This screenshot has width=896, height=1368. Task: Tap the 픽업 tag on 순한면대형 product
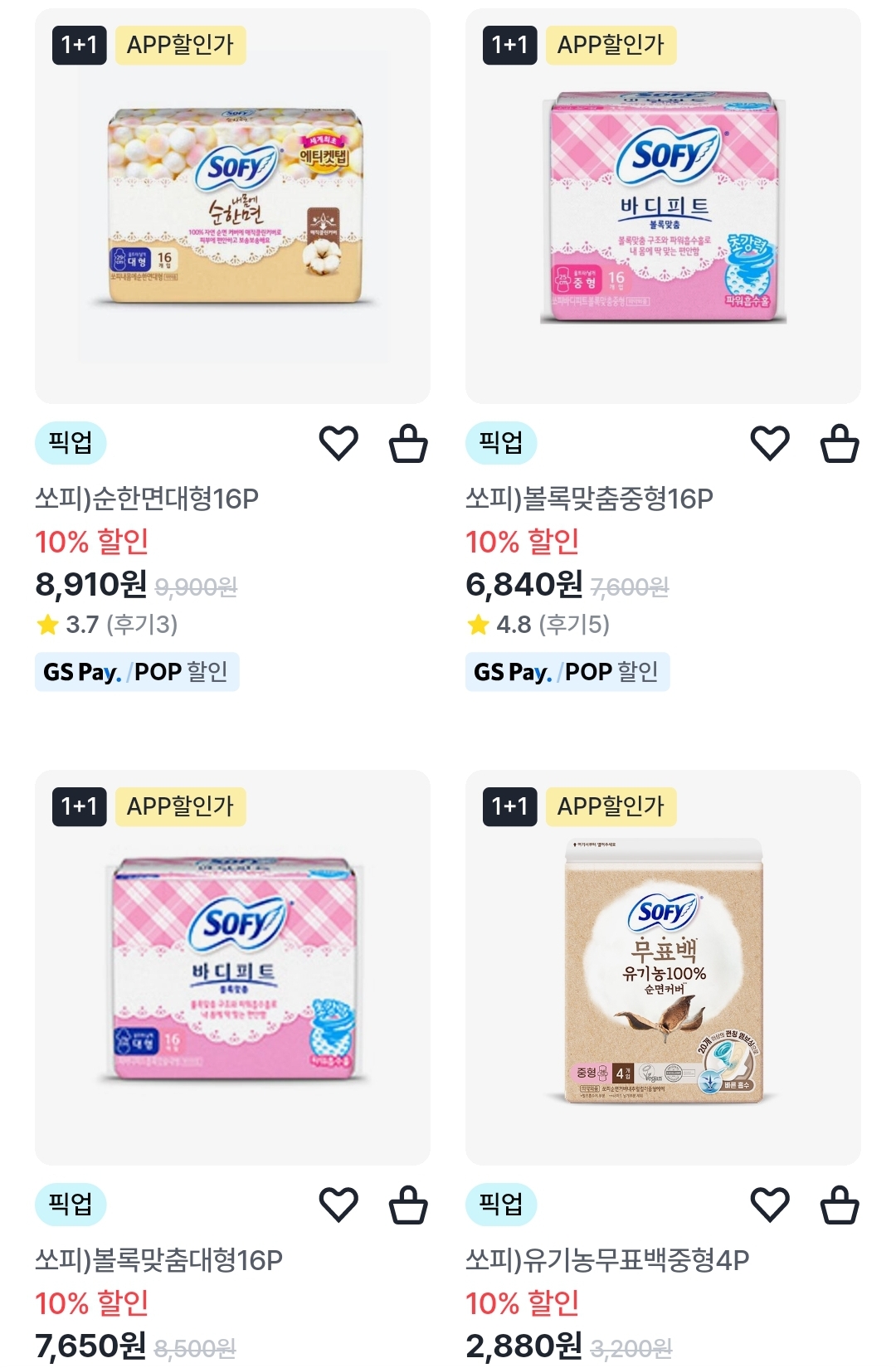point(71,442)
